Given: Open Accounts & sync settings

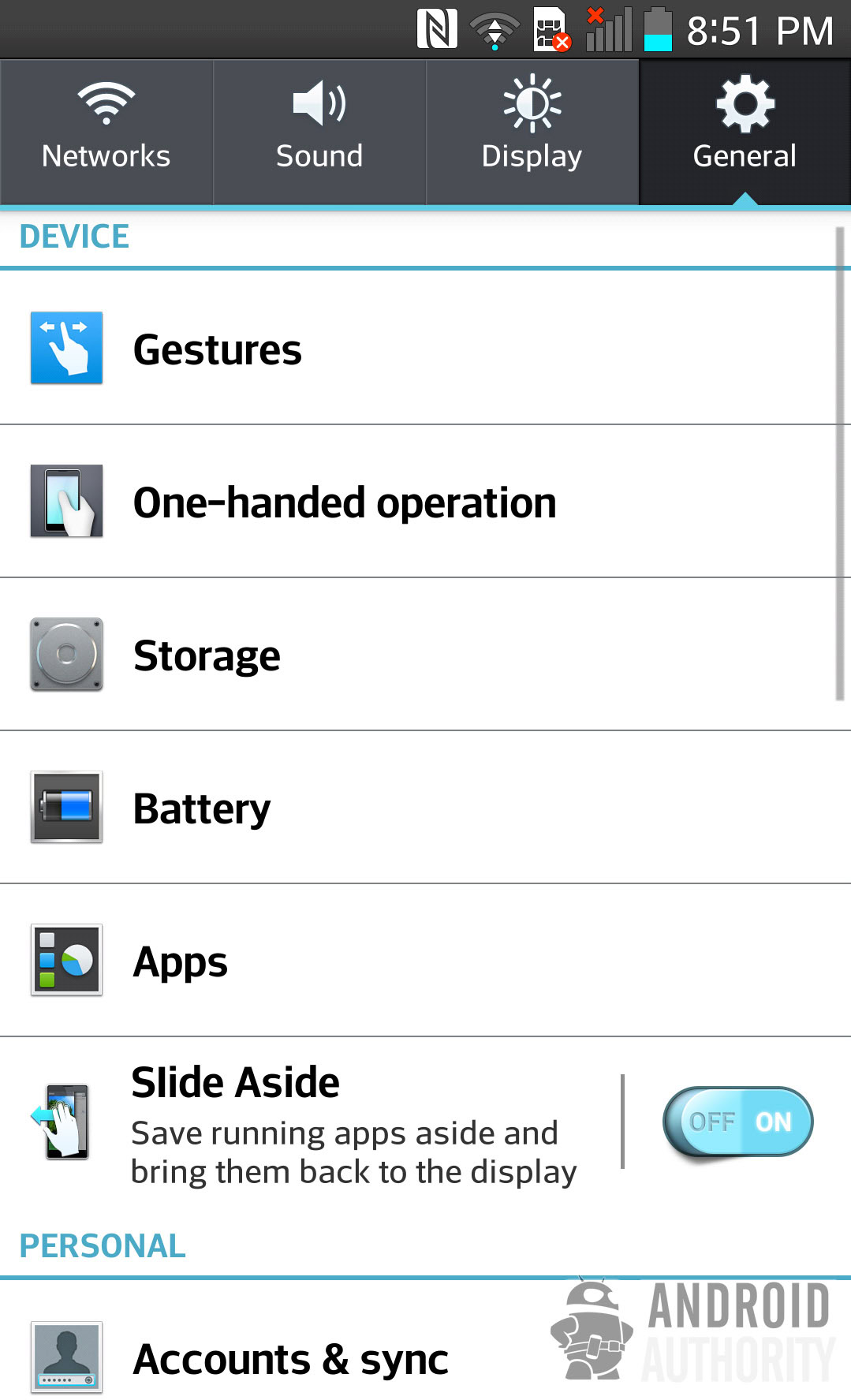Looking at the screenshot, I should [x=290, y=1359].
